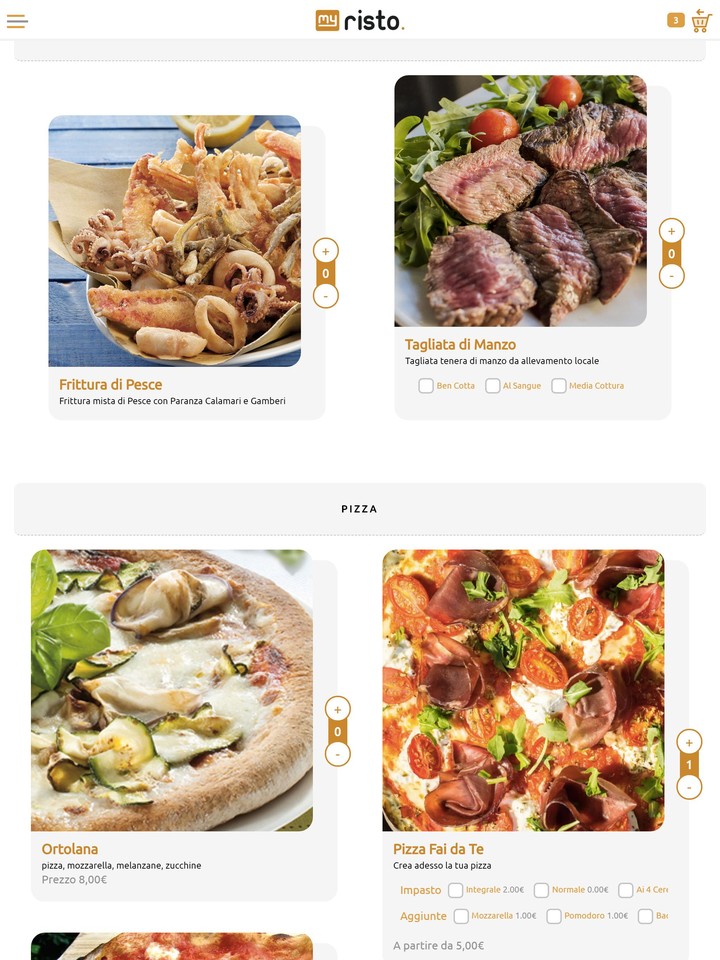The height and width of the screenshot is (960, 720).
Task: Click the plus icon for Ortolana pizza
Action: tap(339, 709)
